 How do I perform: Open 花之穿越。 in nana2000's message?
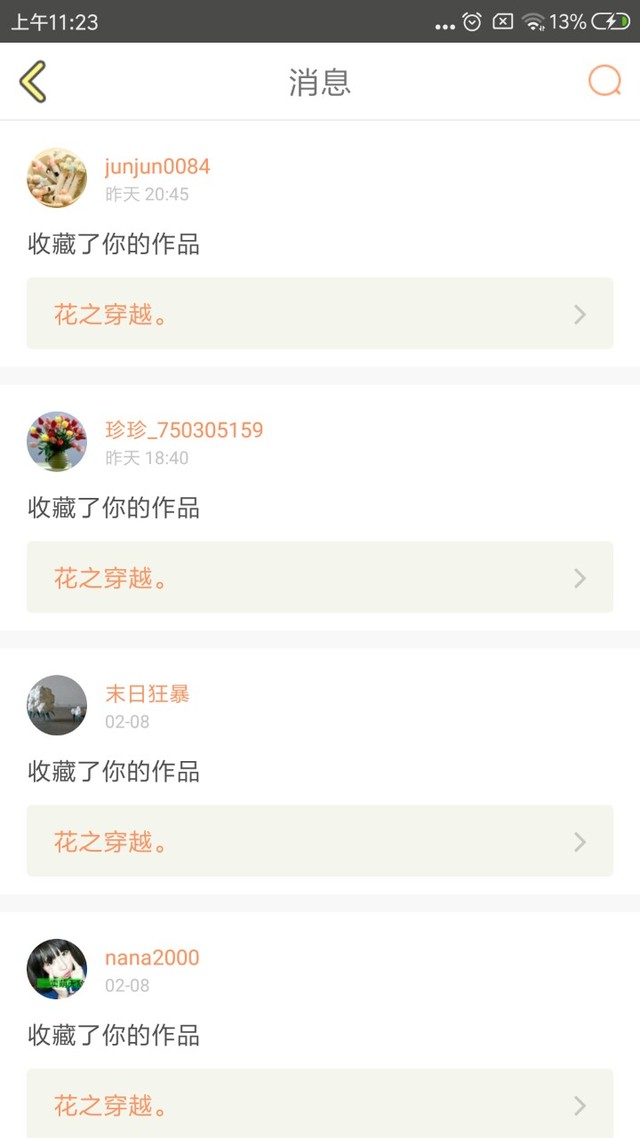[x=319, y=1104]
